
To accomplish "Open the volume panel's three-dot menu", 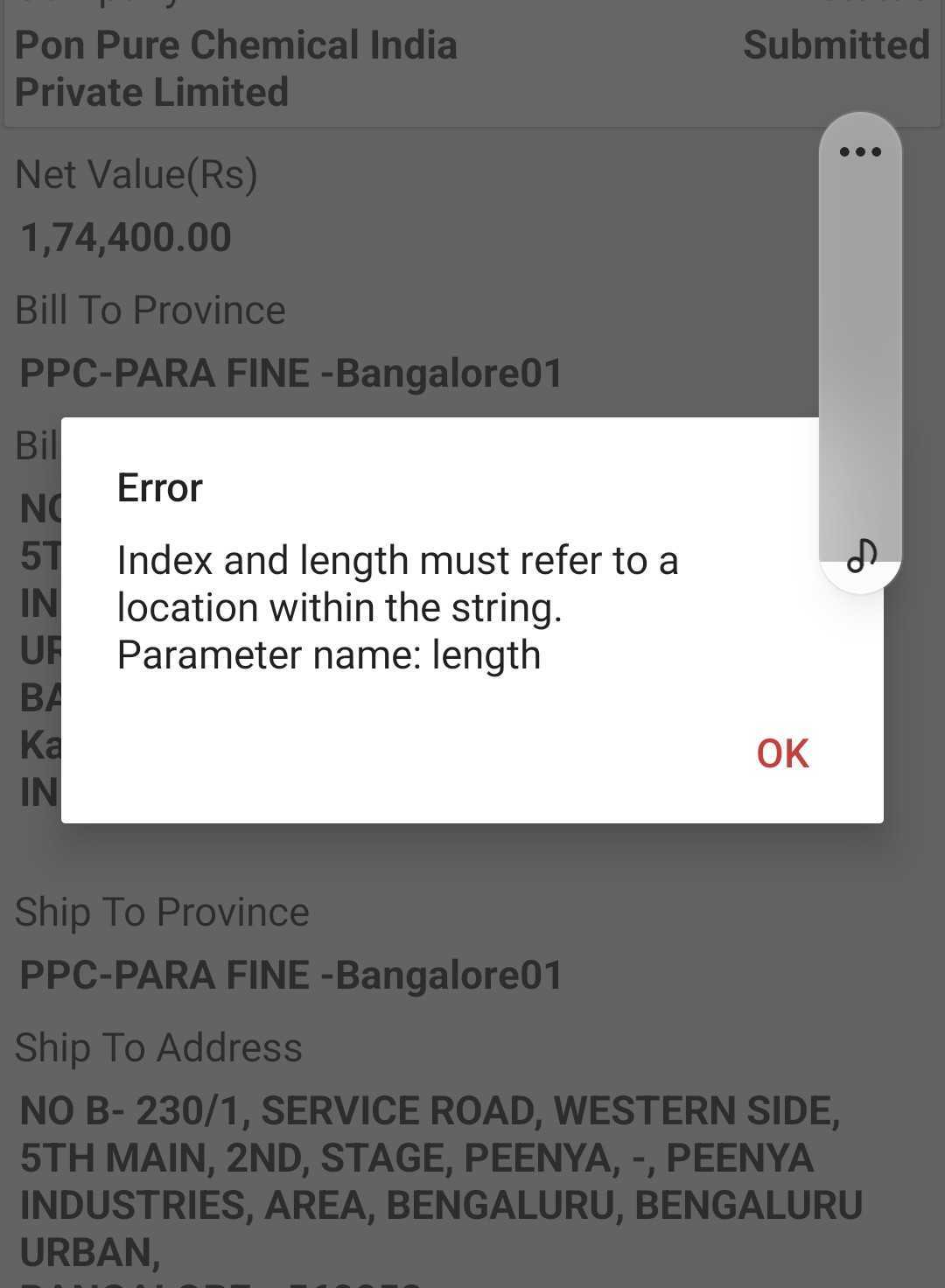I will [x=859, y=152].
